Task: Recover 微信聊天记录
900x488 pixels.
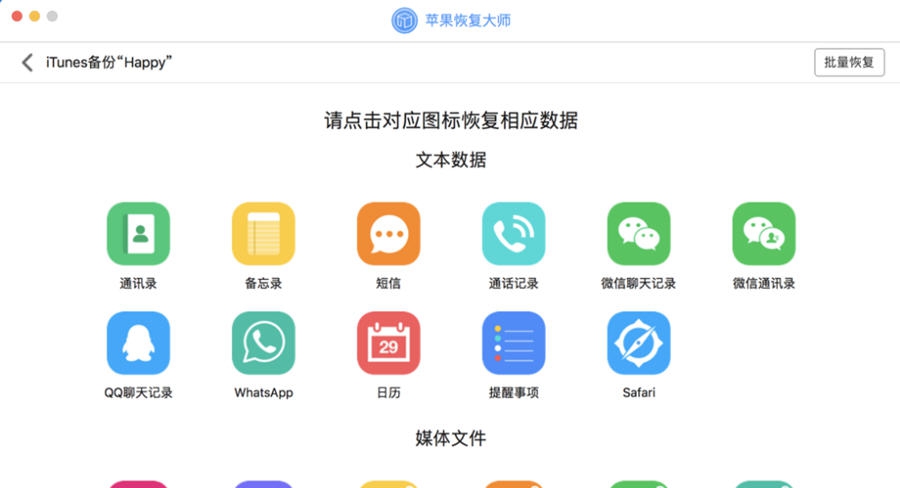Action: [638, 233]
